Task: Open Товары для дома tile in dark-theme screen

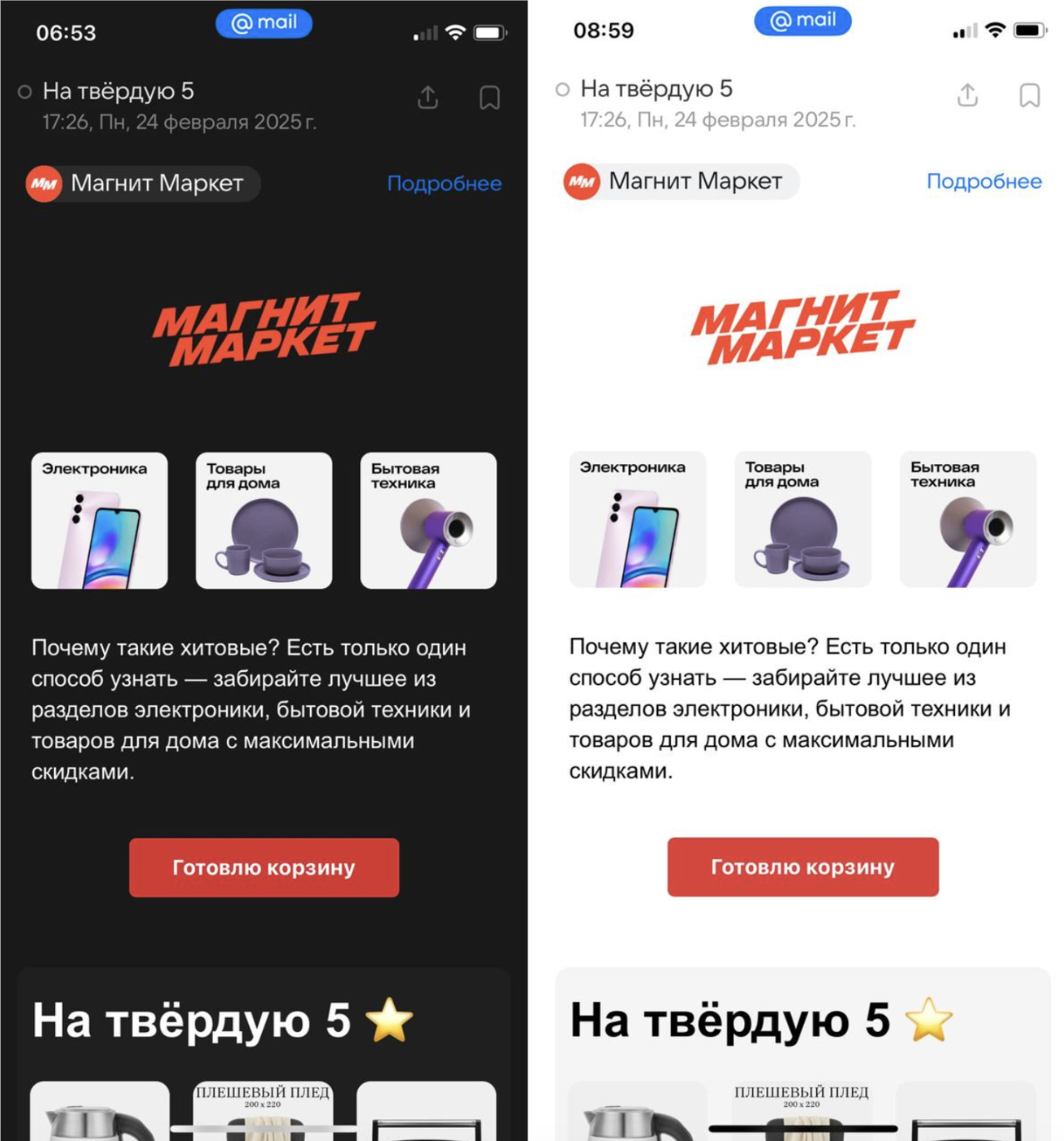Action: coord(264,521)
